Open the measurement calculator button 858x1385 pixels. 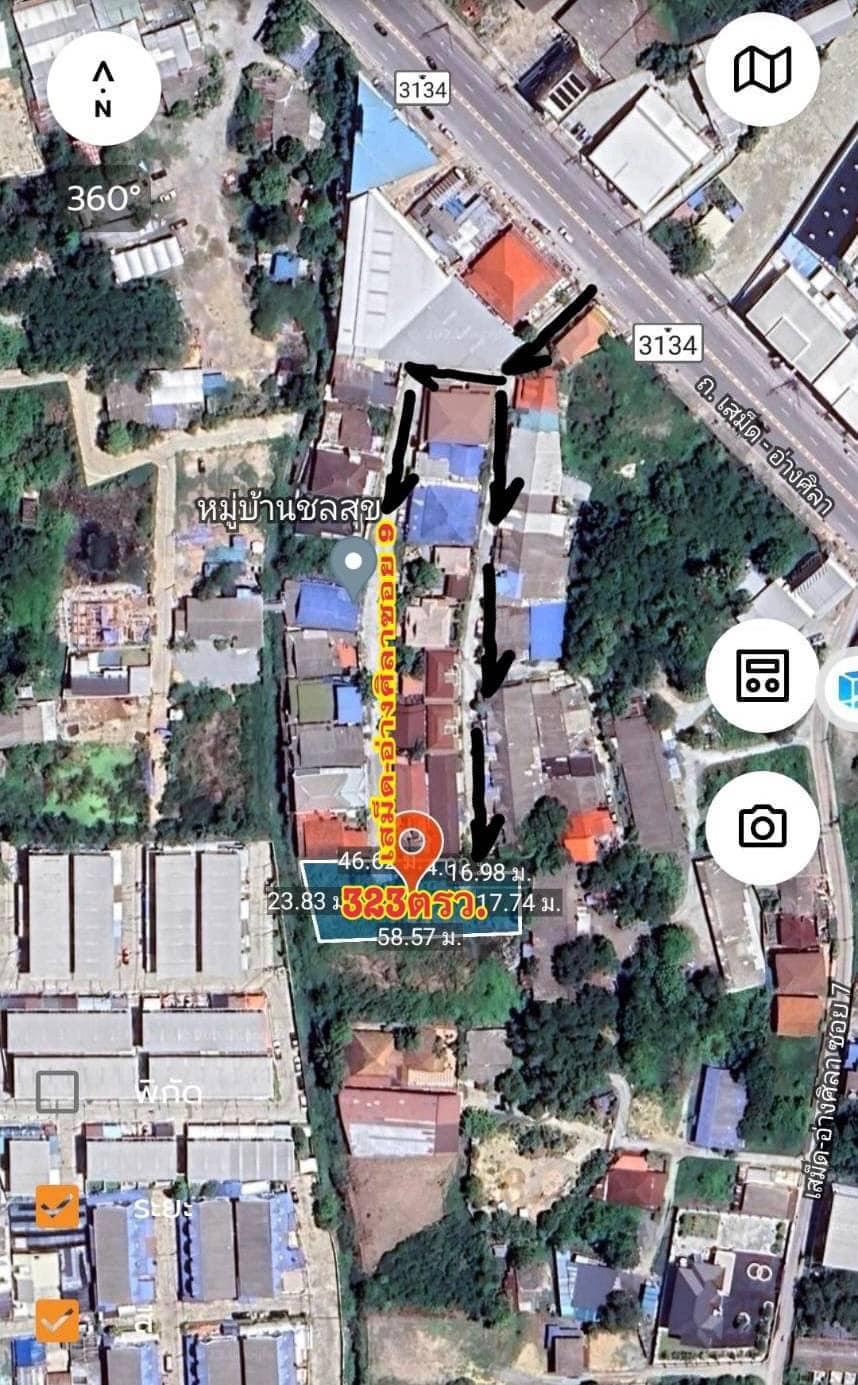click(x=762, y=675)
